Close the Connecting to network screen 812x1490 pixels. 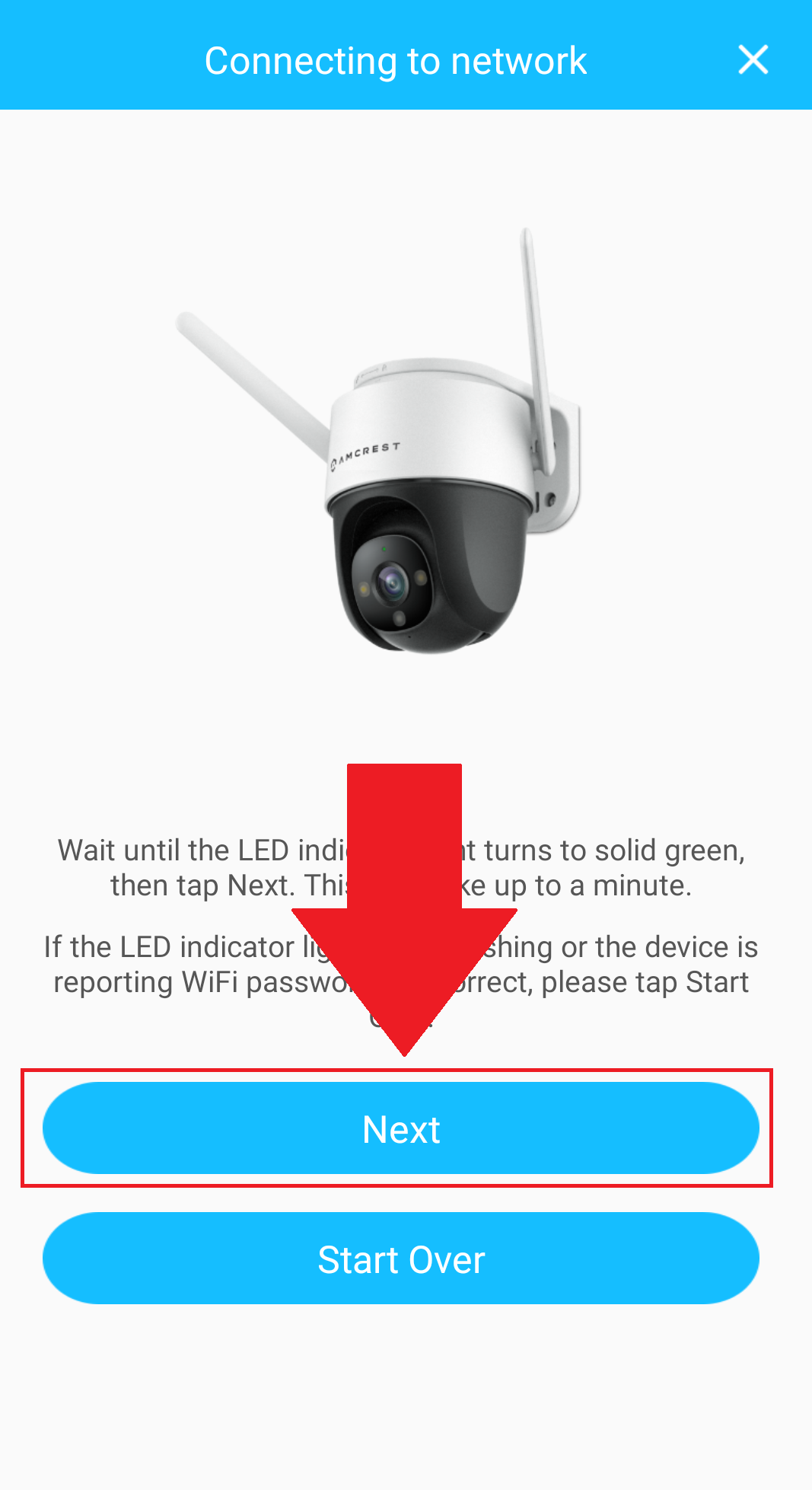tap(753, 59)
